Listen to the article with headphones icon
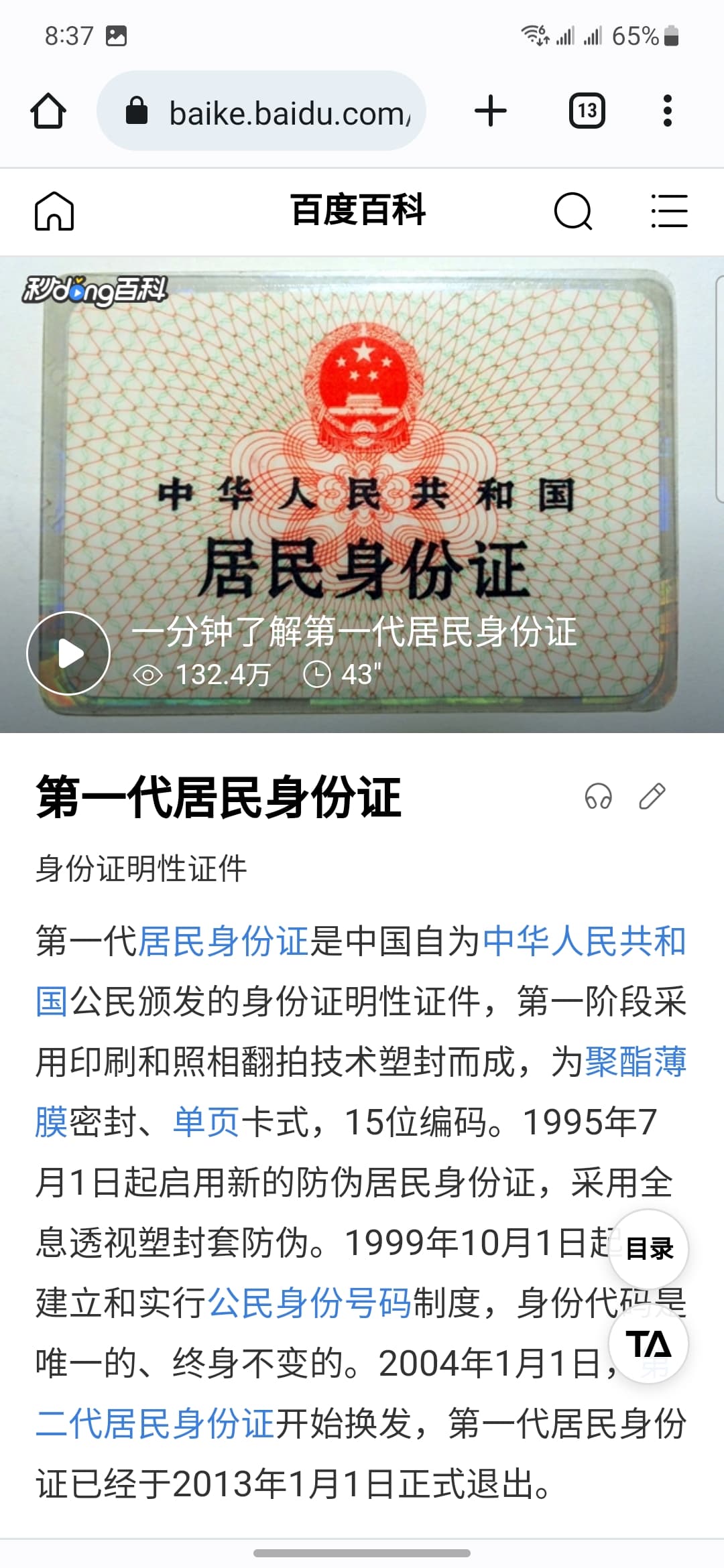The height and width of the screenshot is (1568, 724). point(598,797)
